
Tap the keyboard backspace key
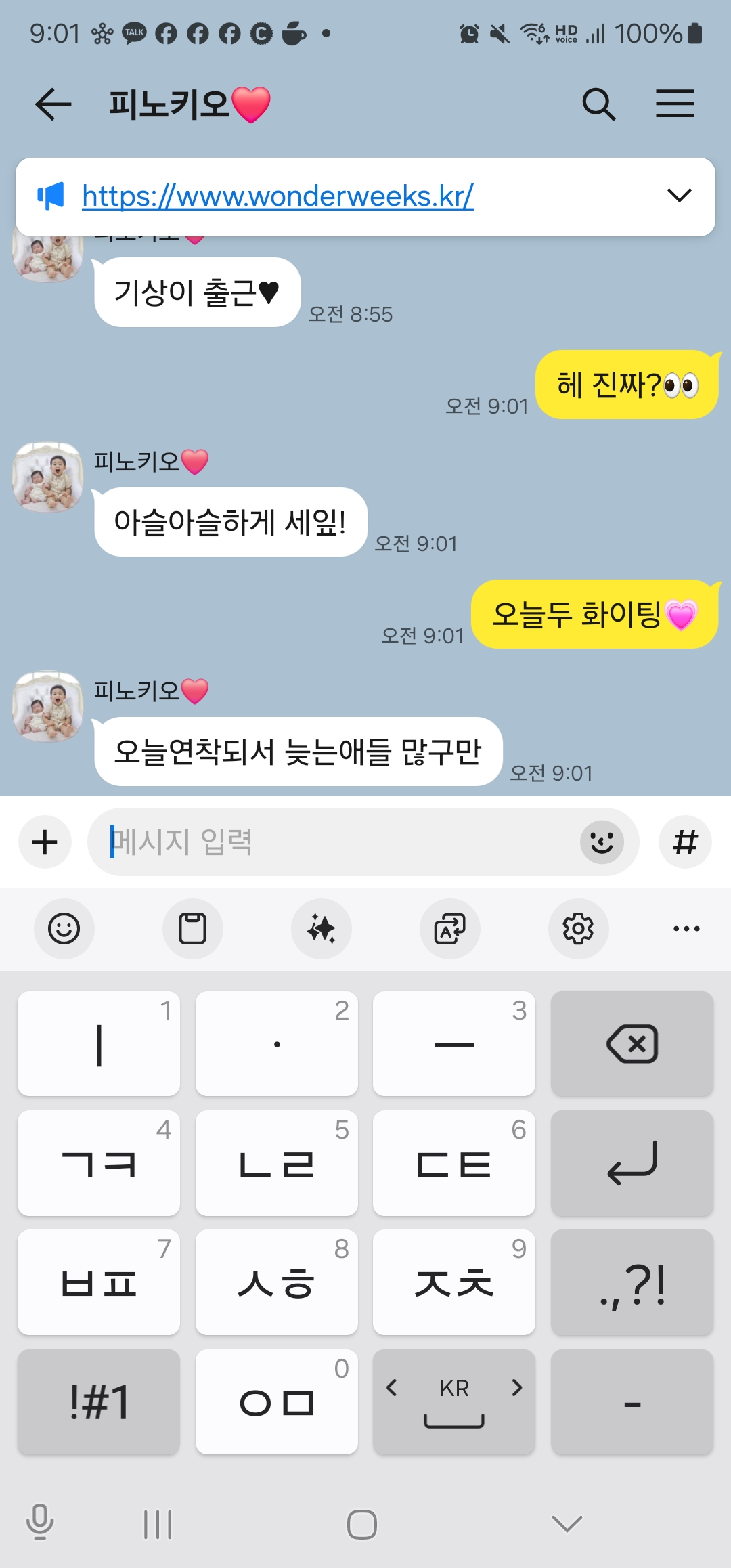(x=632, y=1044)
